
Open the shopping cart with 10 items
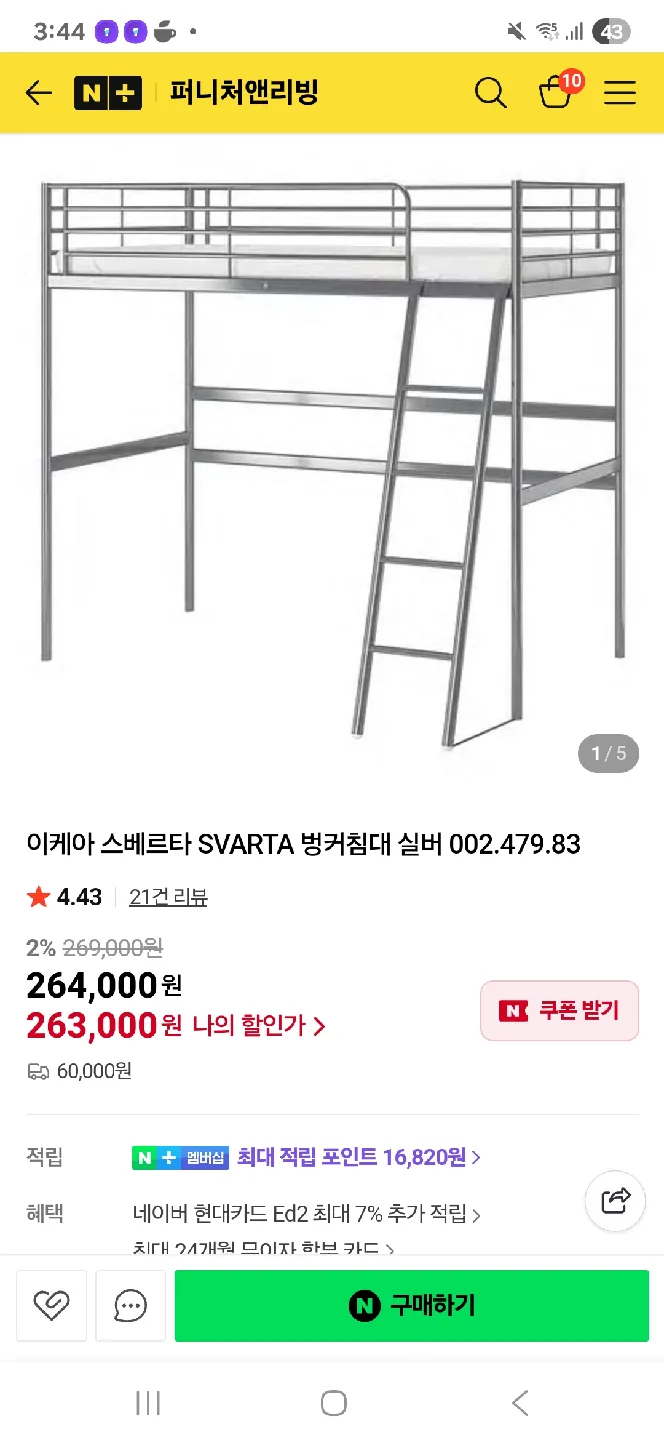pos(556,92)
